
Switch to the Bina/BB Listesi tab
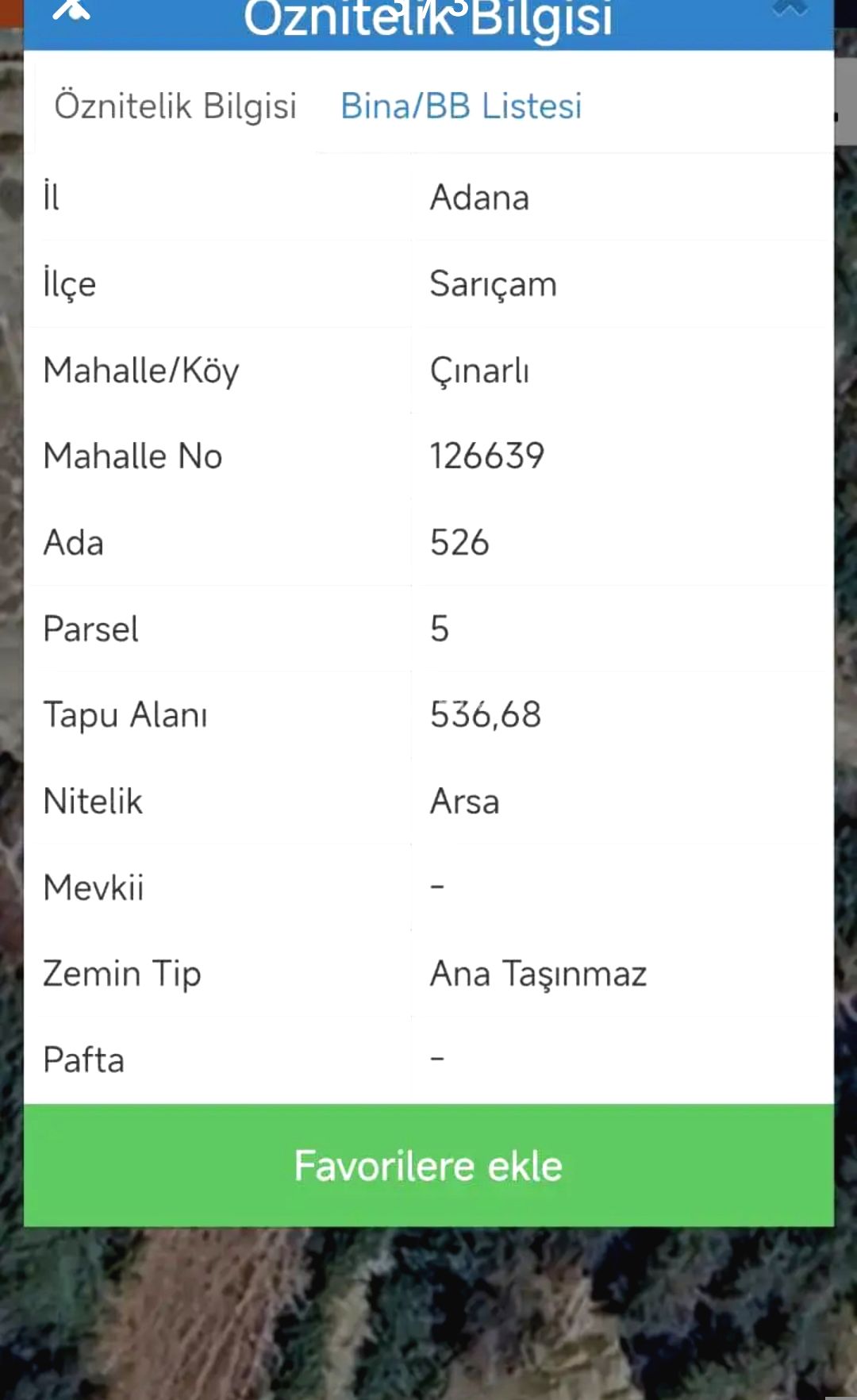point(461,106)
